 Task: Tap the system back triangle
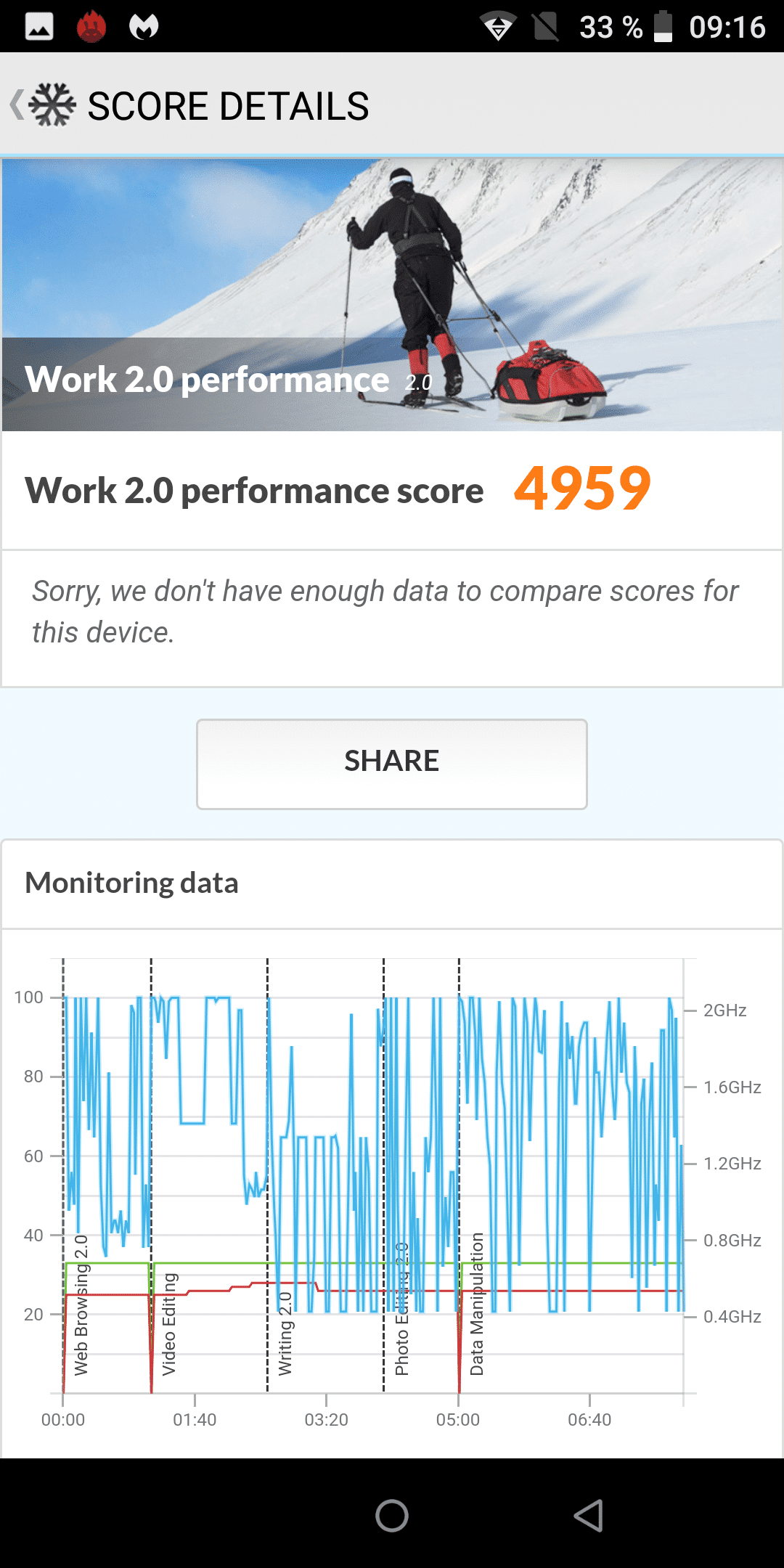[589, 1516]
